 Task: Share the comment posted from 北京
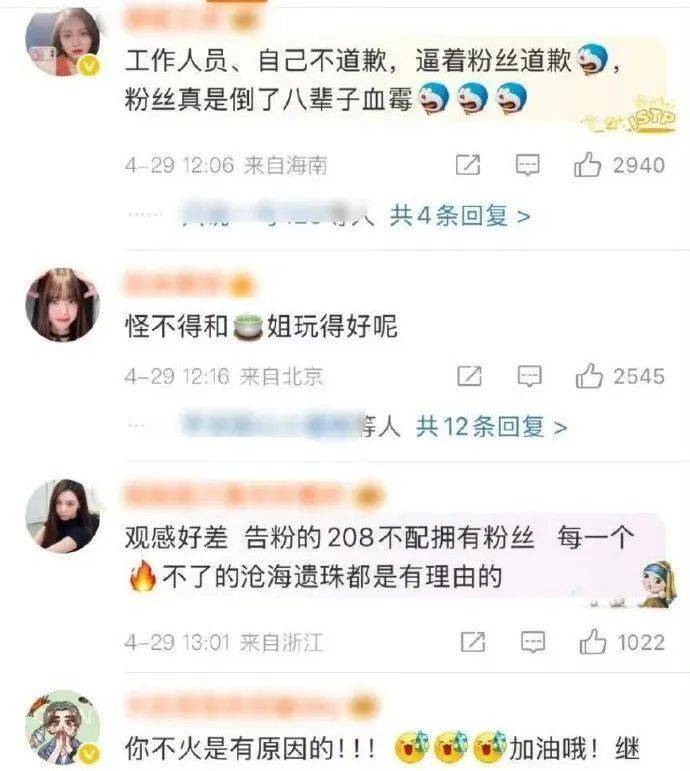pos(468,376)
